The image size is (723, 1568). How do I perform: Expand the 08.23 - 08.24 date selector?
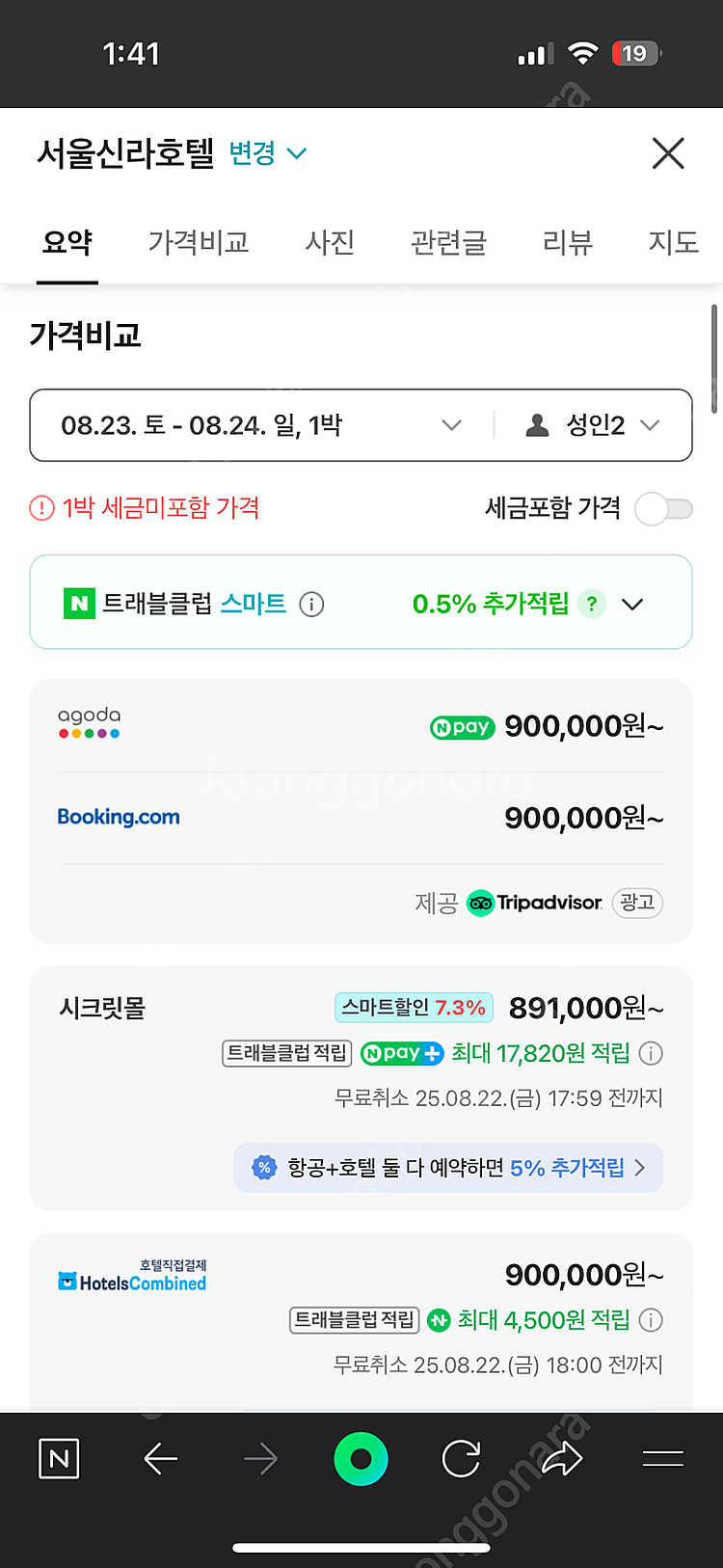(x=241, y=424)
